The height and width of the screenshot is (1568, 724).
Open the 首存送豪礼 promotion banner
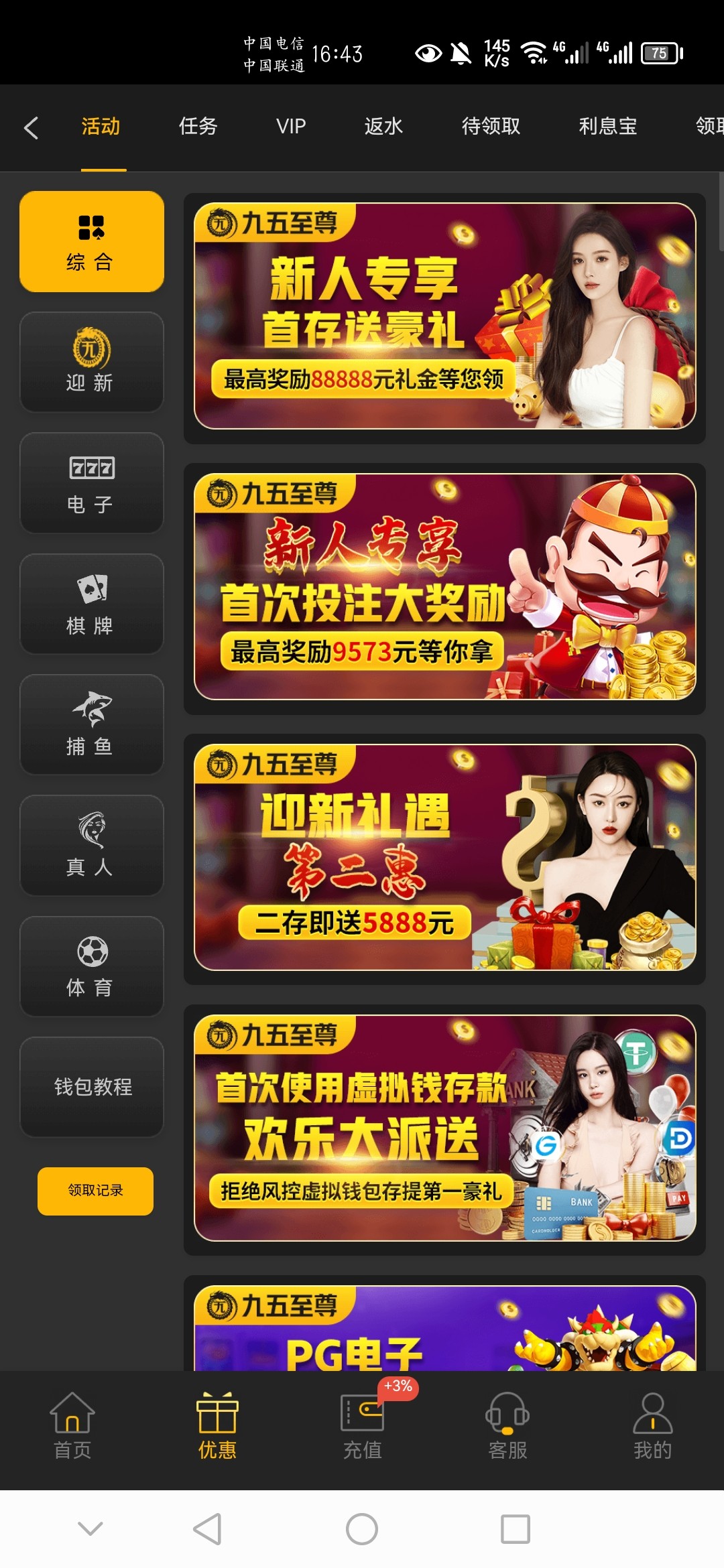444,316
